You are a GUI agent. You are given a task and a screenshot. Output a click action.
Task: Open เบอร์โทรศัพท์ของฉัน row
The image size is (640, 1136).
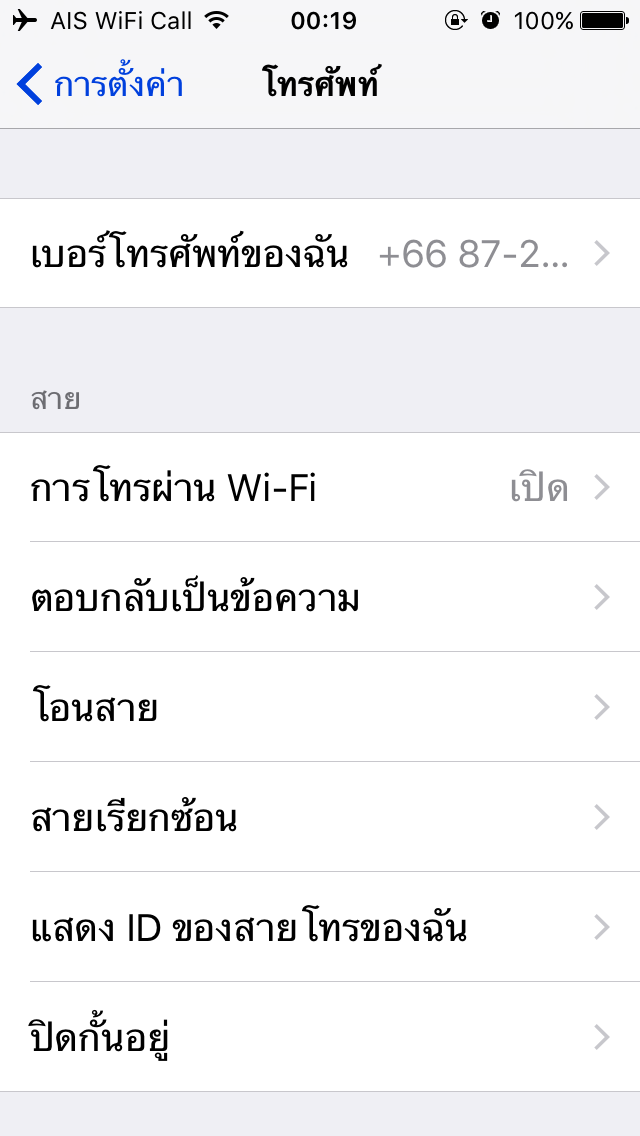pyautogui.click(x=320, y=254)
